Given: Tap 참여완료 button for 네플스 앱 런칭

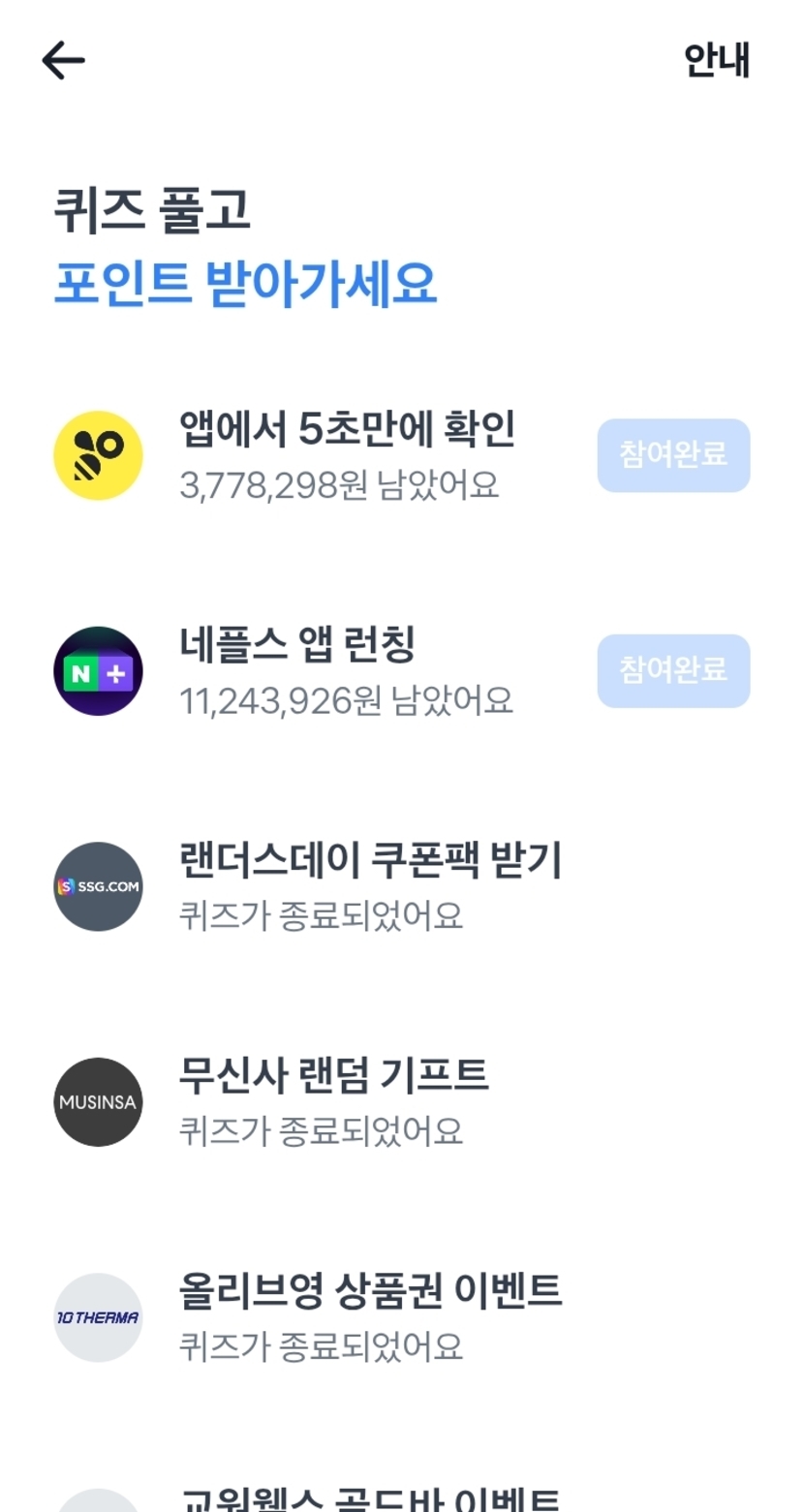Looking at the screenshot, I should (673, 670).
